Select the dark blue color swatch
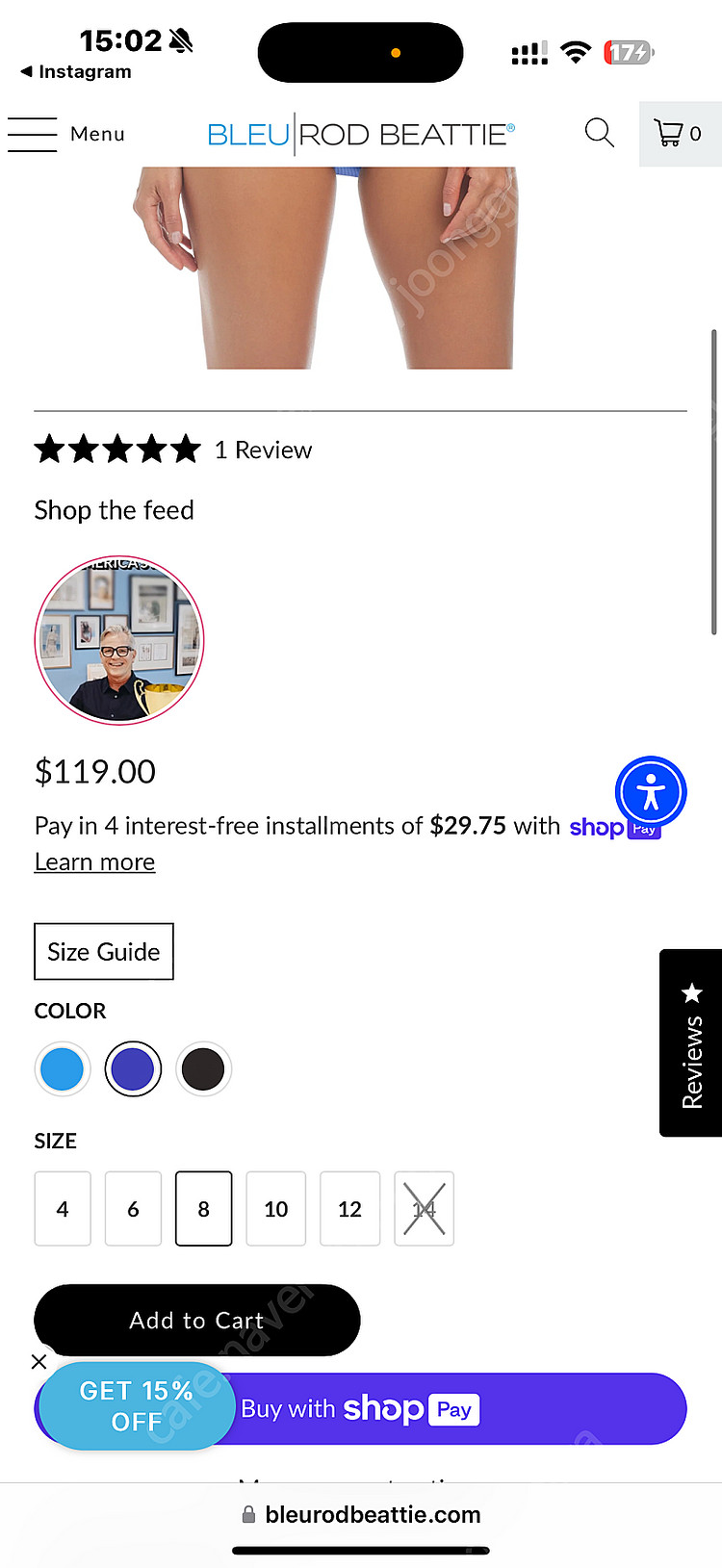 [133, 1069]
